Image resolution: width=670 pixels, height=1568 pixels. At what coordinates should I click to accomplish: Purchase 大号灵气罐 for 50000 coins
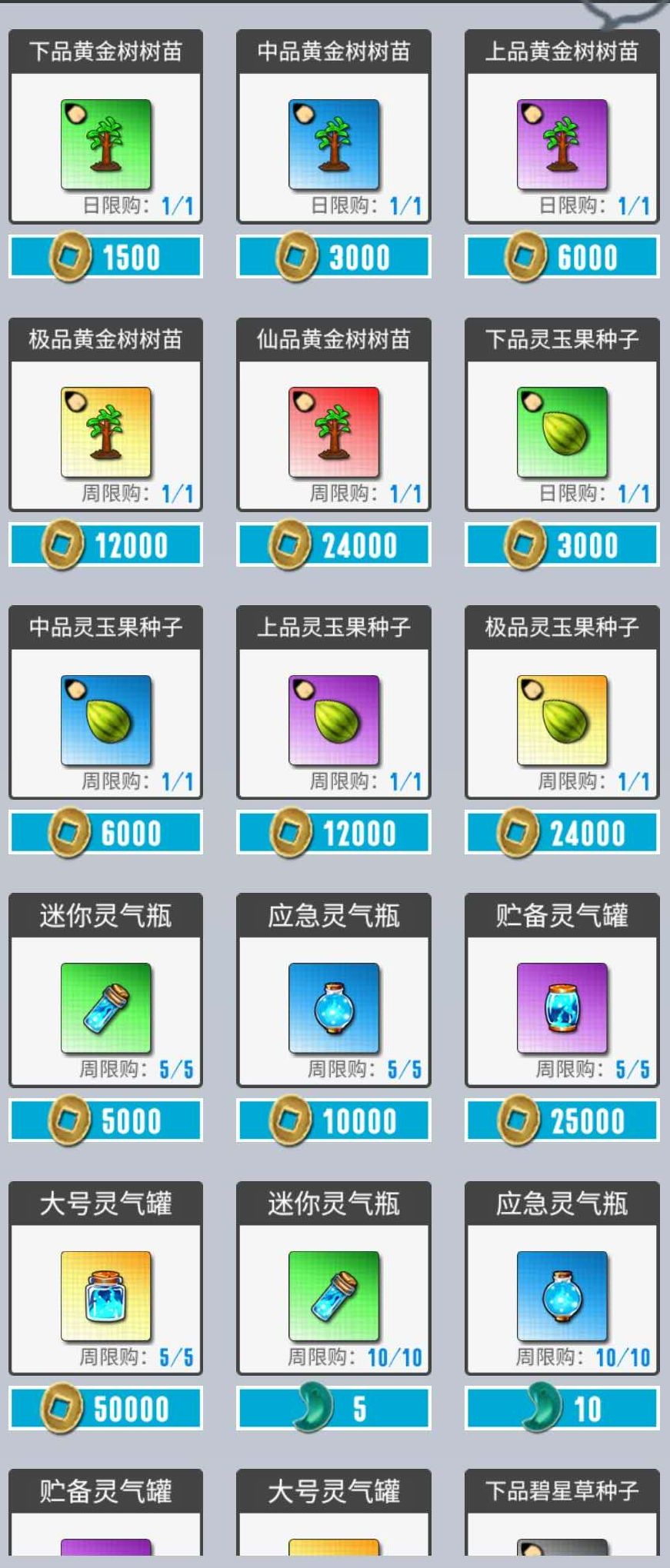(x=105, y=1407)
